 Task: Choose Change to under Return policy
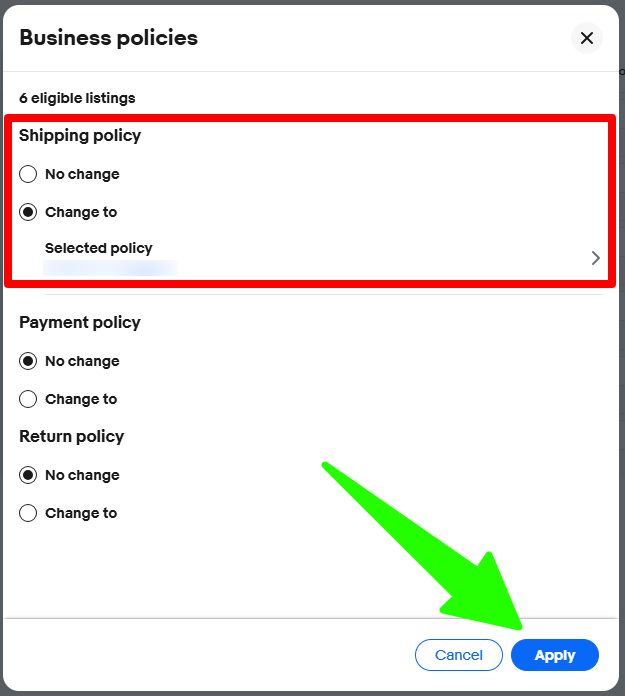(x=28, y=513)
